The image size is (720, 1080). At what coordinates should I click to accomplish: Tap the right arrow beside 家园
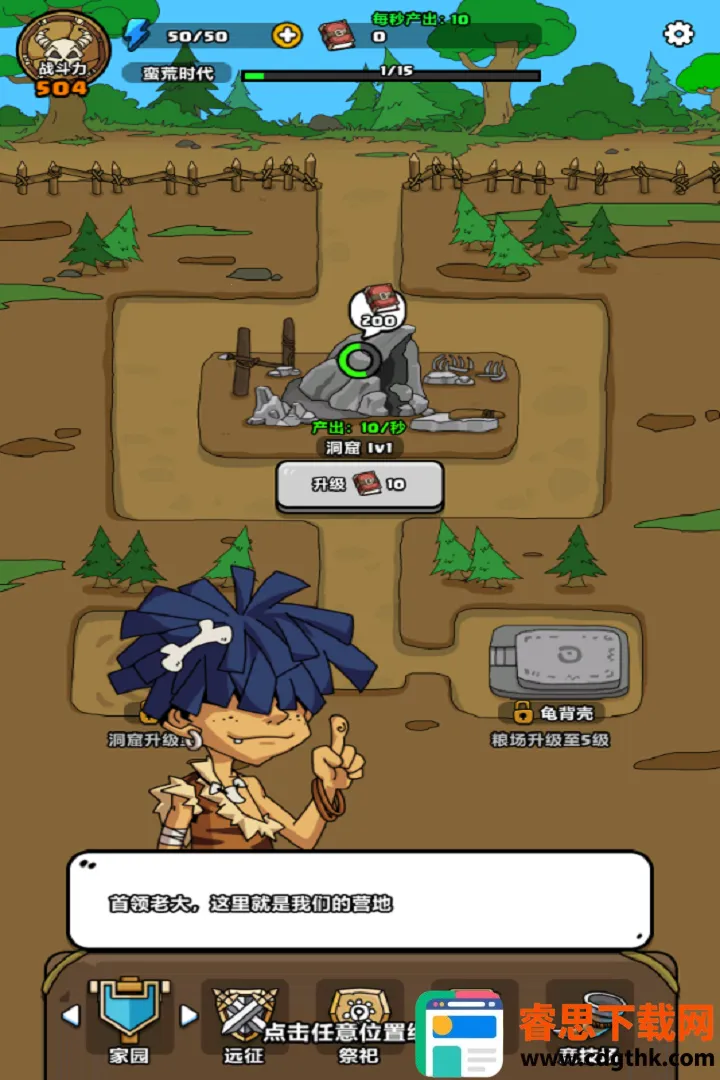pyautogui.click(x=188, y=1016)
